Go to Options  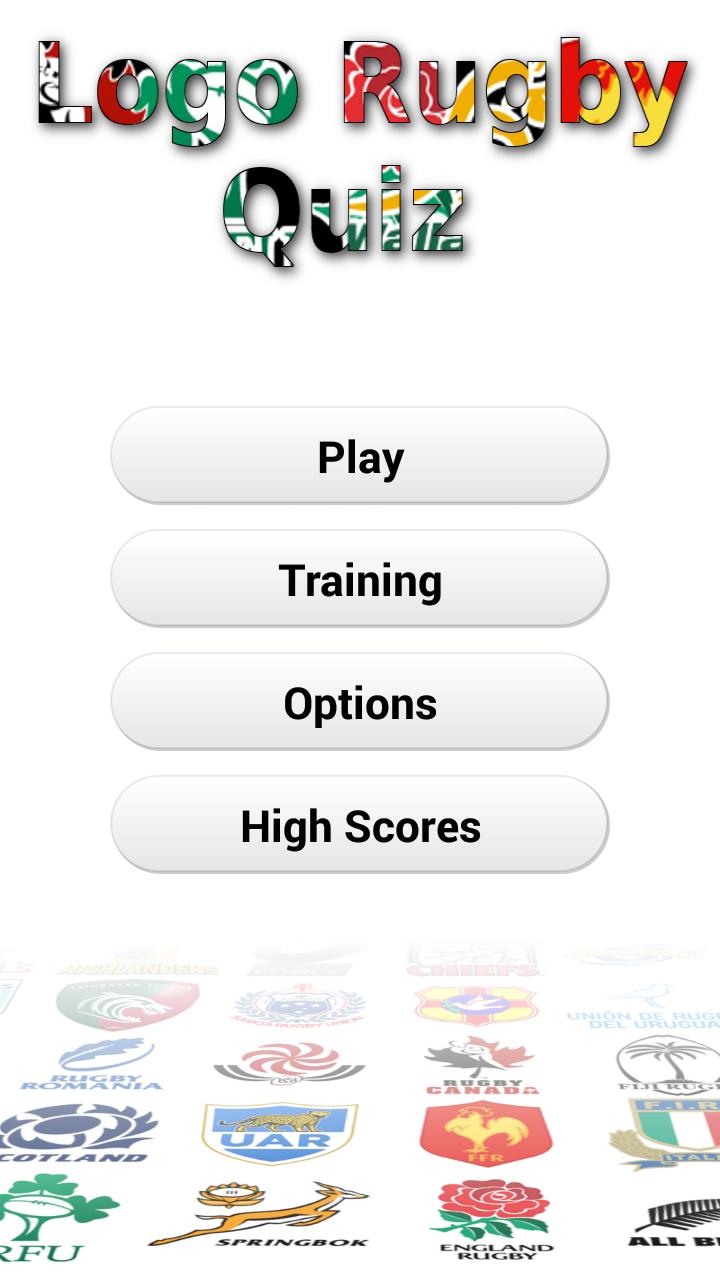tap(360, 702)
